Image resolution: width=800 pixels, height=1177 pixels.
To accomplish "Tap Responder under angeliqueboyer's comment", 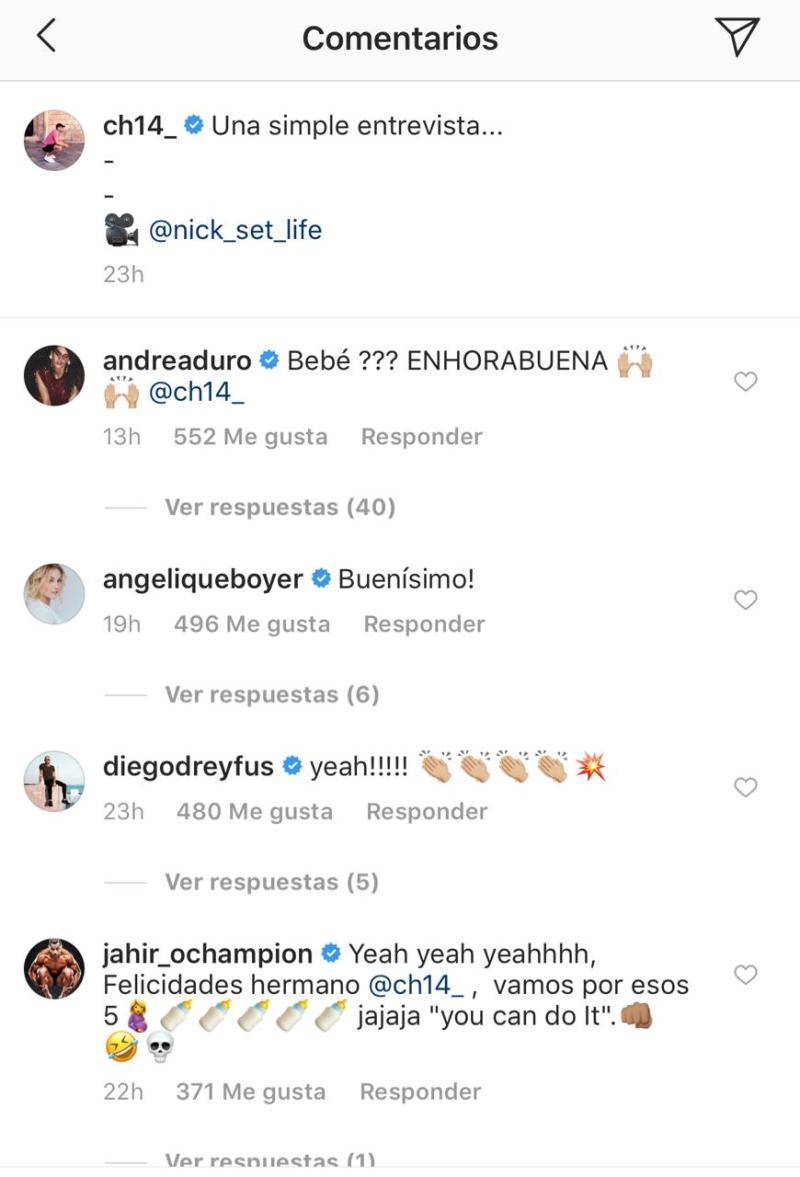I will point(423,624).
